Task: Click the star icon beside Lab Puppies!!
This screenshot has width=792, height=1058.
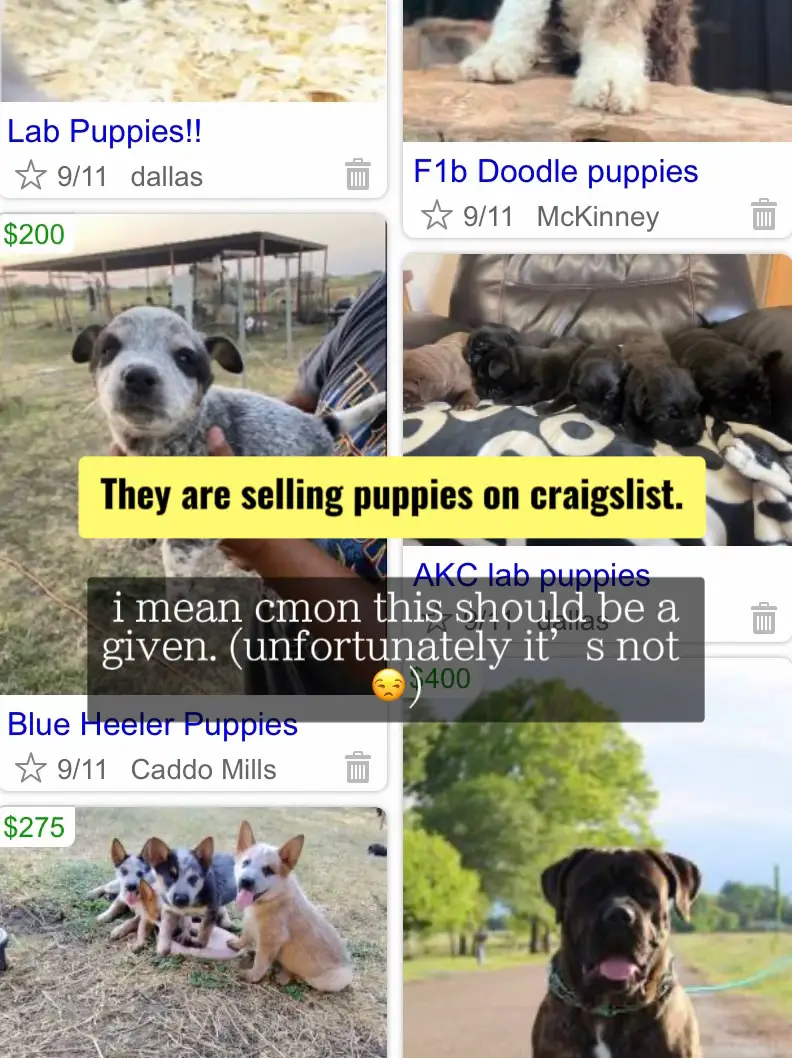Action: click(x=32, y=176)
